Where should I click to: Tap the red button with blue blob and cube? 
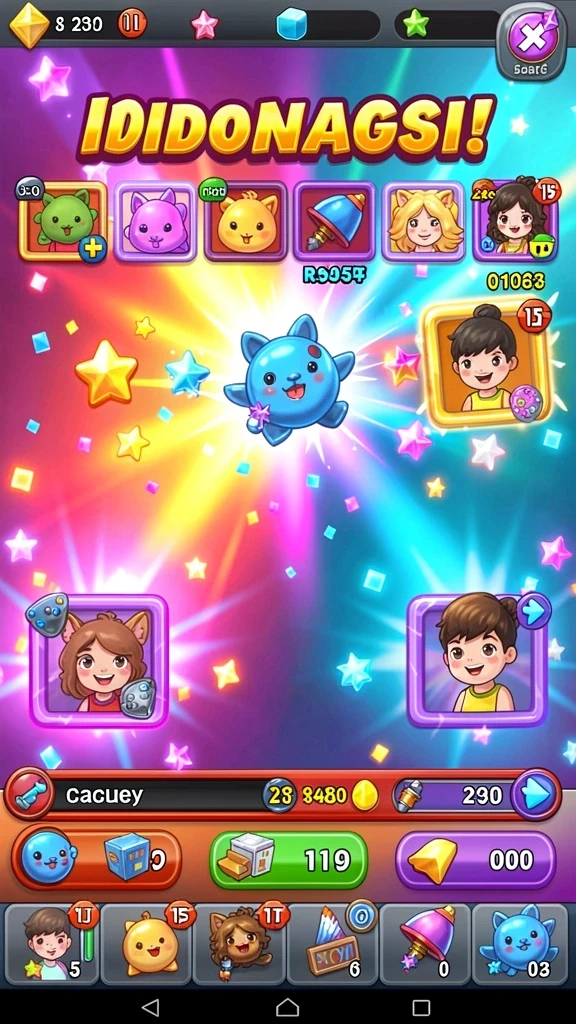(96, 859)
